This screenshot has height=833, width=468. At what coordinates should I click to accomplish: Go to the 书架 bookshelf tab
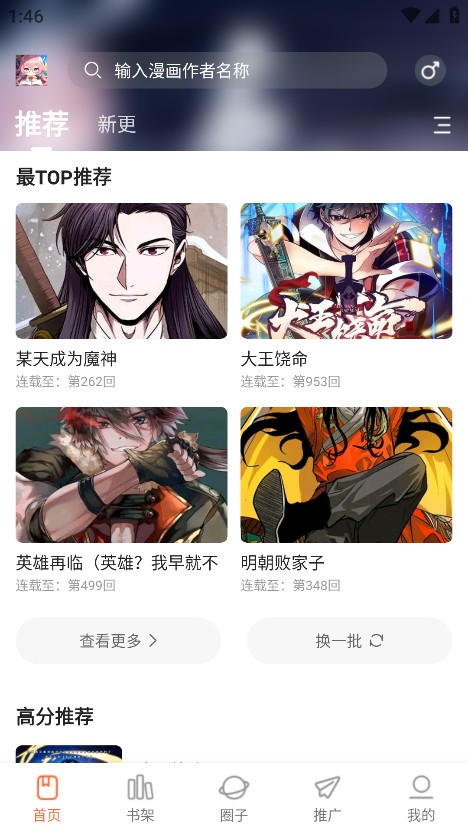[x=140, y=798]
